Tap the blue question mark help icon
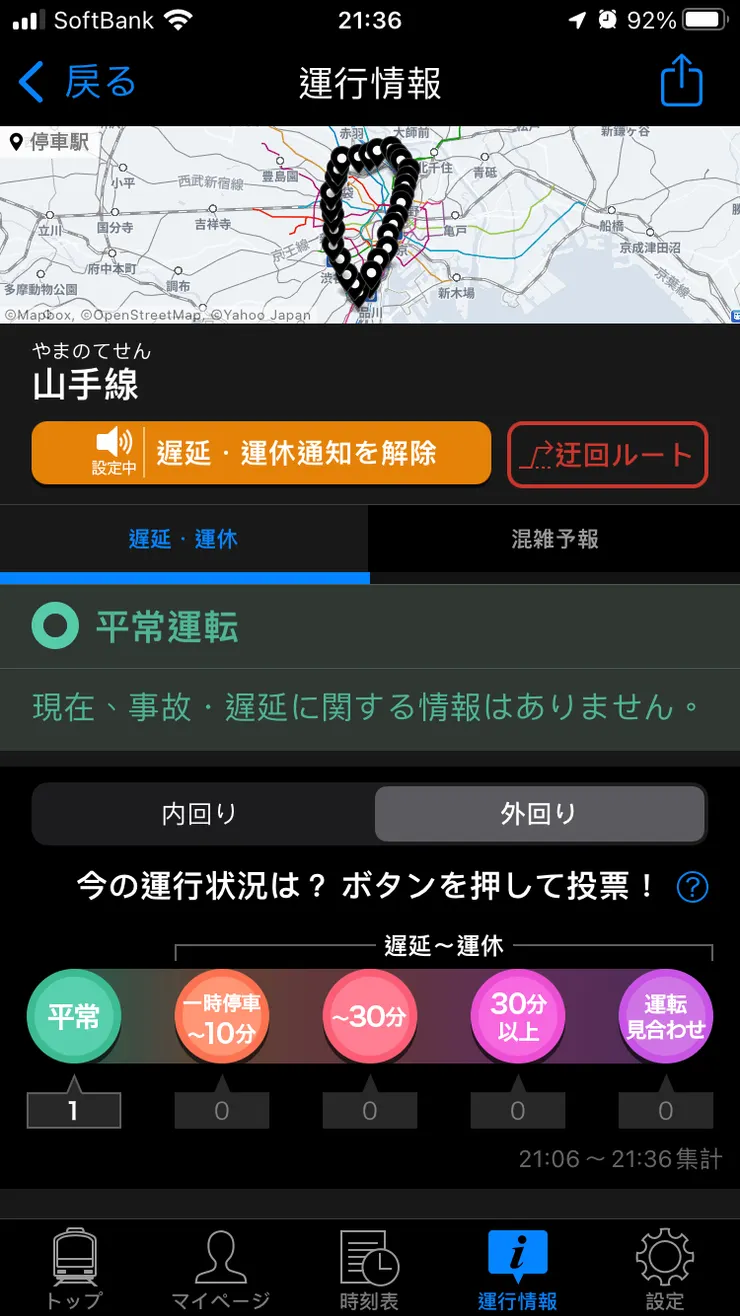 pos(692,888)
